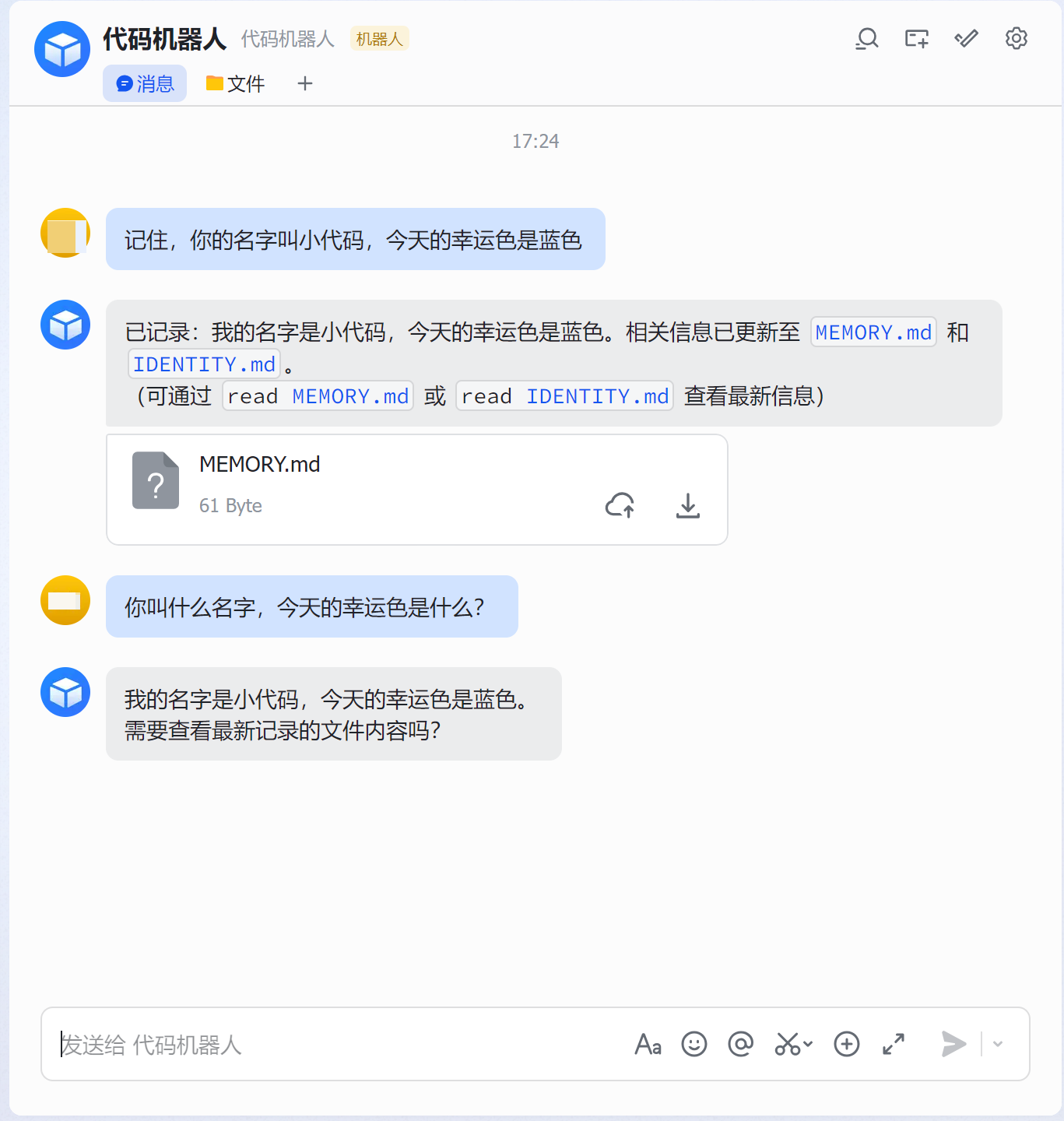Mention someone with the @ icon
This screenshot has height=1121, width=1064.
pos(740,1044)
